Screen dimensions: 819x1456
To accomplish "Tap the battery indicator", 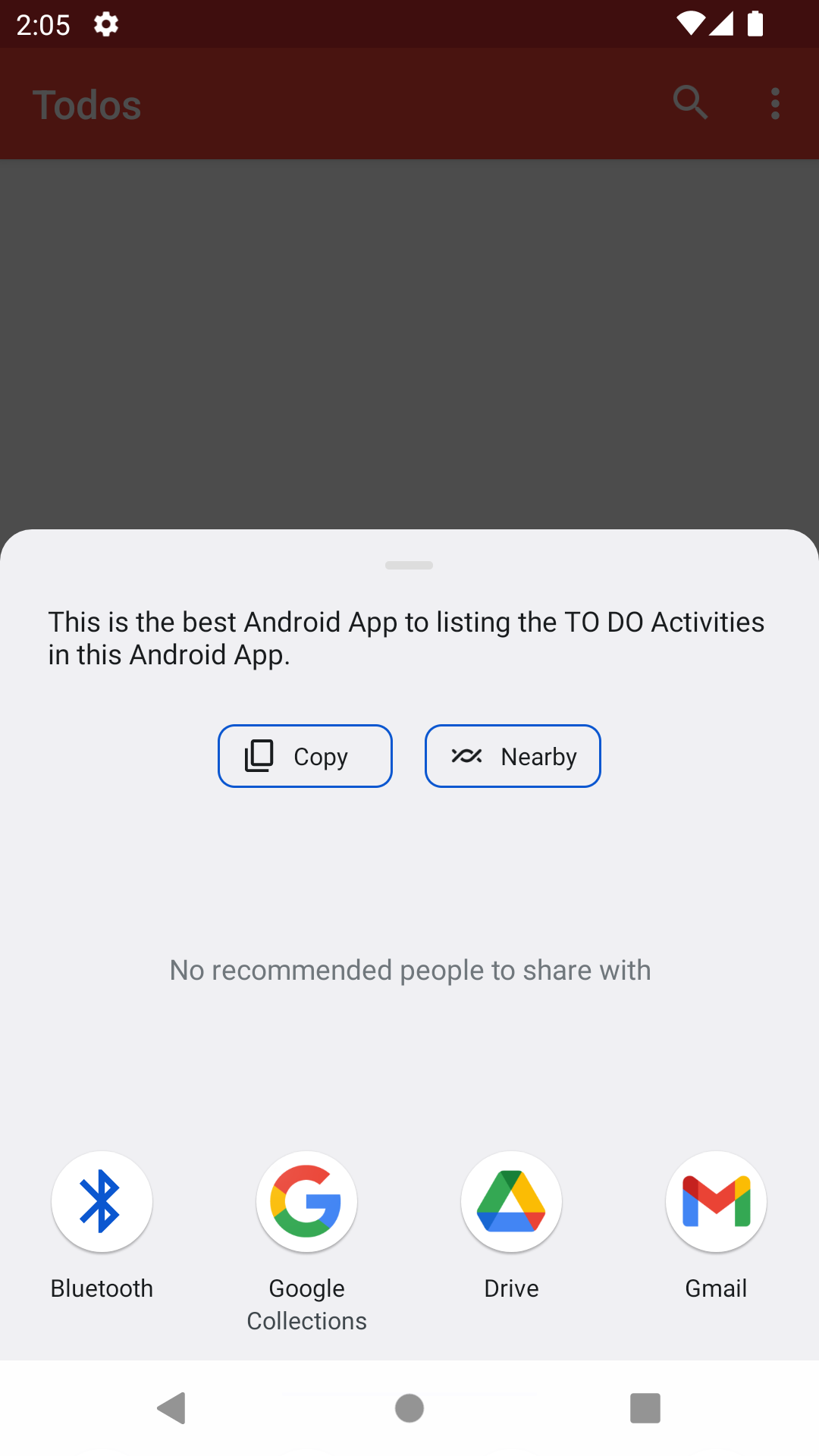I will (x=754, y=24).
